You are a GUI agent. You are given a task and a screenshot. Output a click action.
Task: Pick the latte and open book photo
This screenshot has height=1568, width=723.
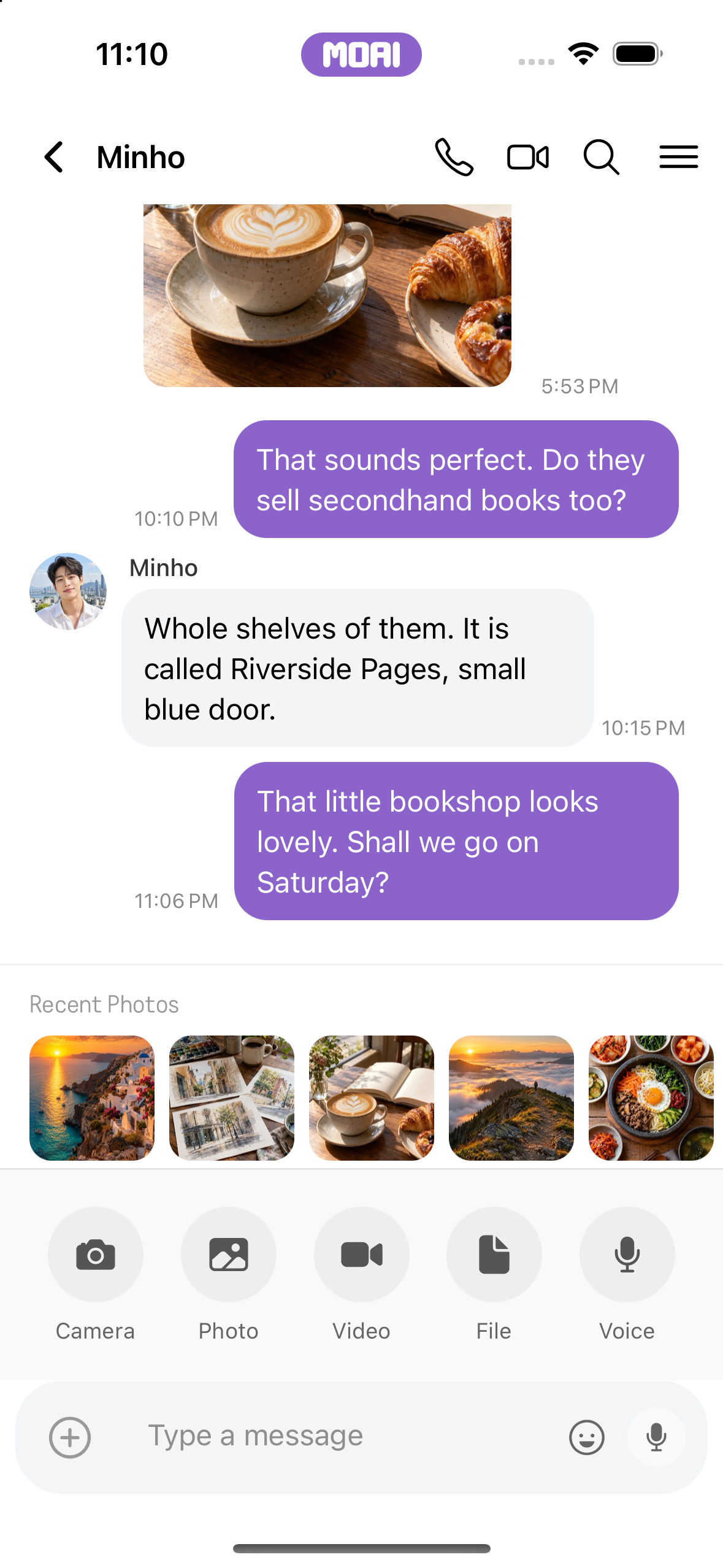(372, 1098)
